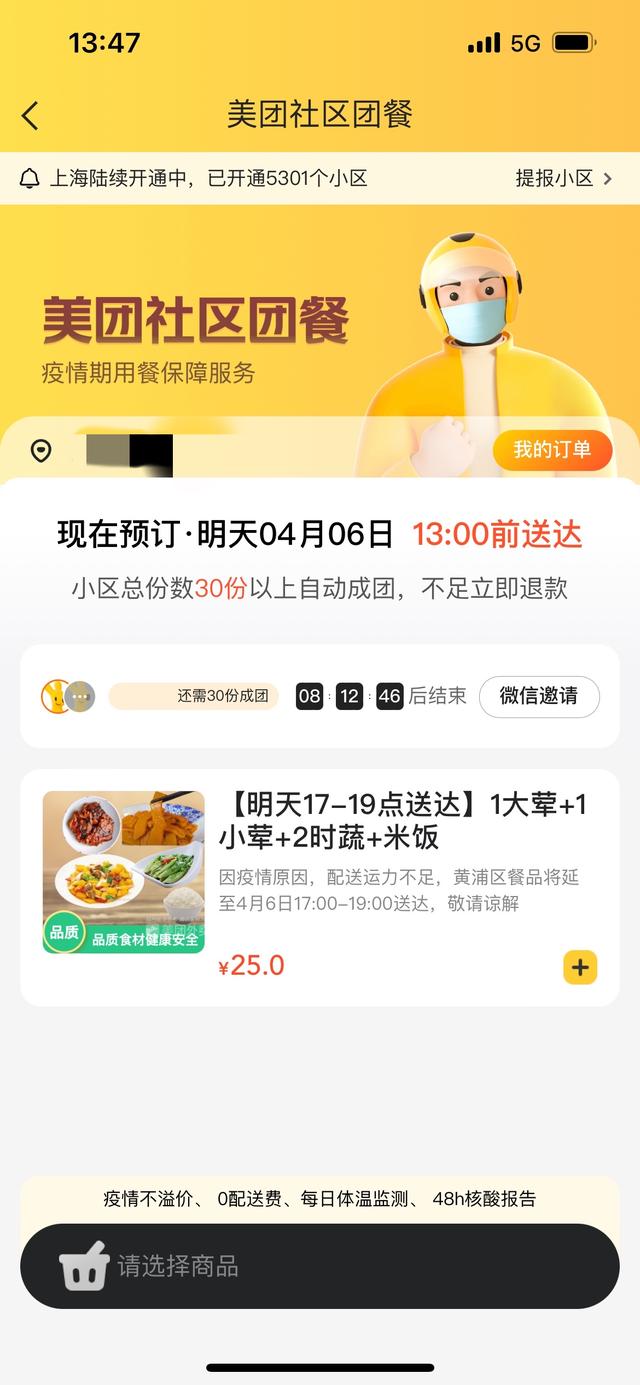Viewport: 640px width, 1385px height.
Task: Open 提报小区 to submit a community
Action: pyautogui.click(x=563, y=179)
